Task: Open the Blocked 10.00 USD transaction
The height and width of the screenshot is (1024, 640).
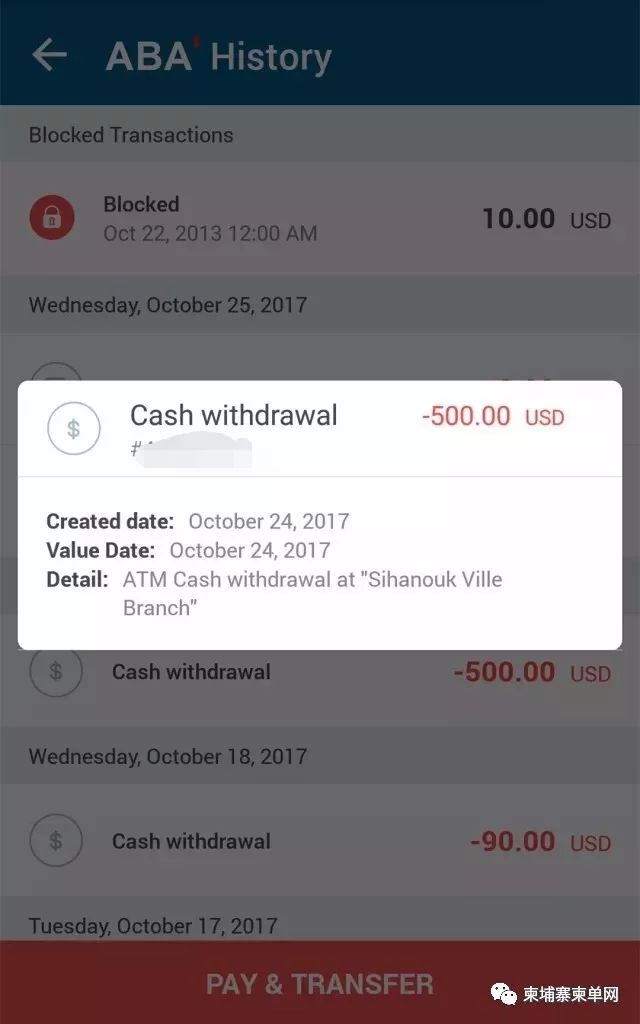Action: [x=320, y=218]
